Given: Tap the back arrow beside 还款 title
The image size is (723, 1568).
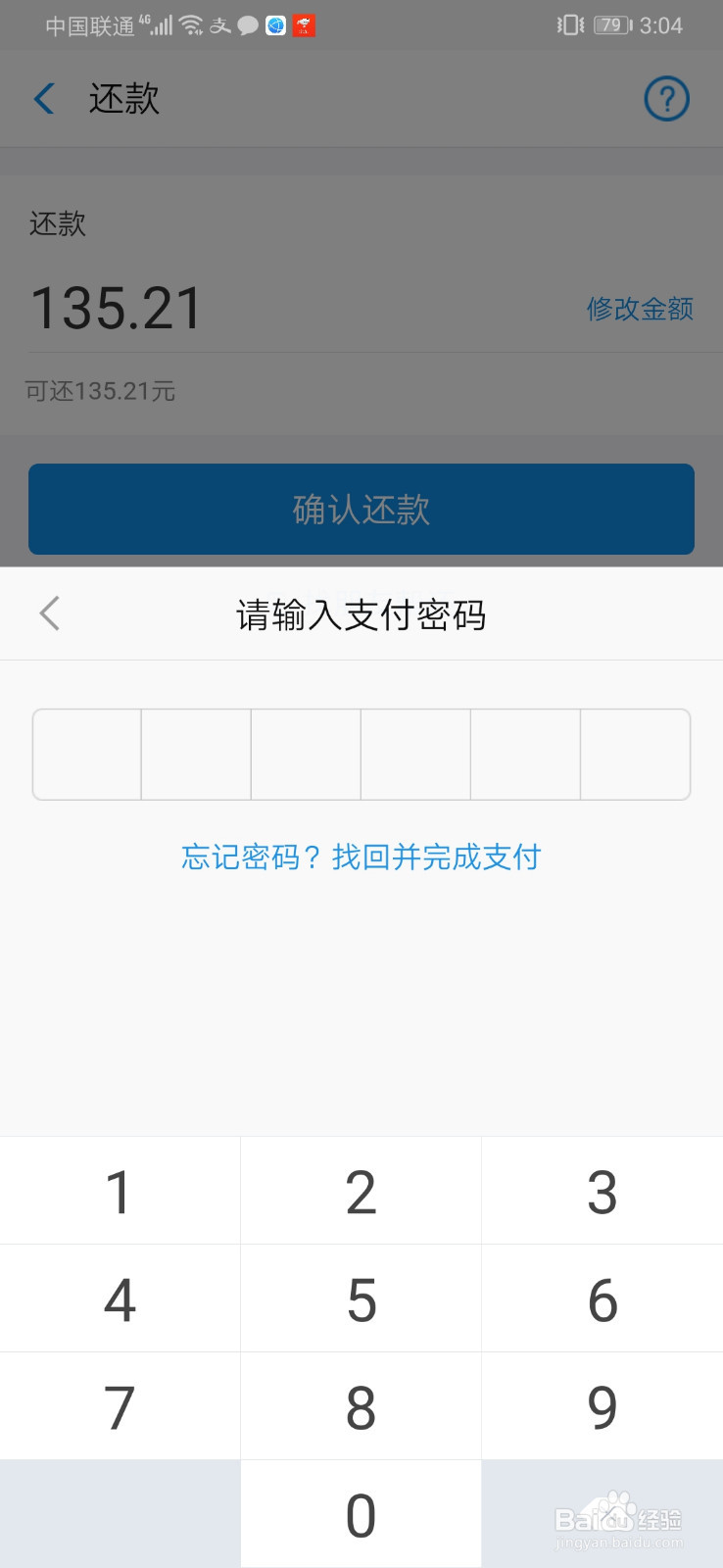Looking at the screenshot, I should (x=43, y=98).
